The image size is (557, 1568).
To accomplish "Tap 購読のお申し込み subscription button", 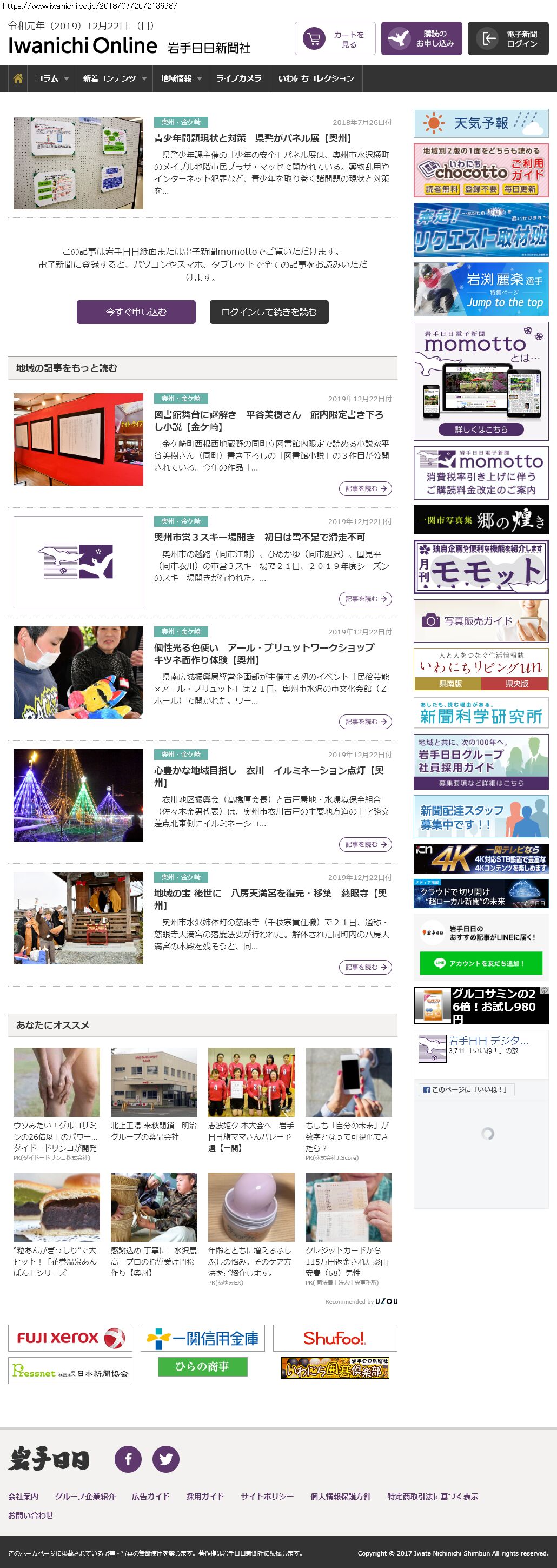I will 421,39.
